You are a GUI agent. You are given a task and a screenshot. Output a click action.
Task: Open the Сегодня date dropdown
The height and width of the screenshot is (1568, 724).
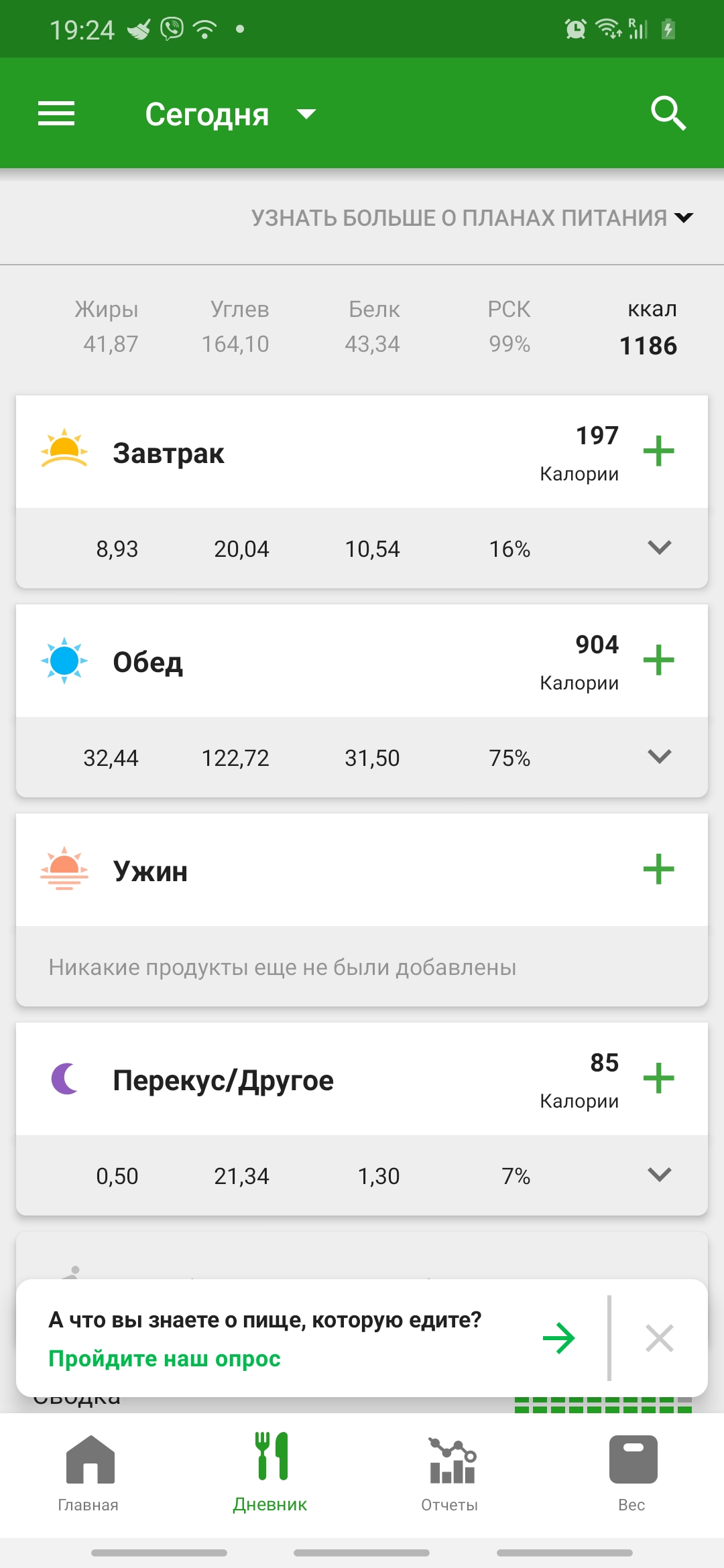tap(230, 115)
